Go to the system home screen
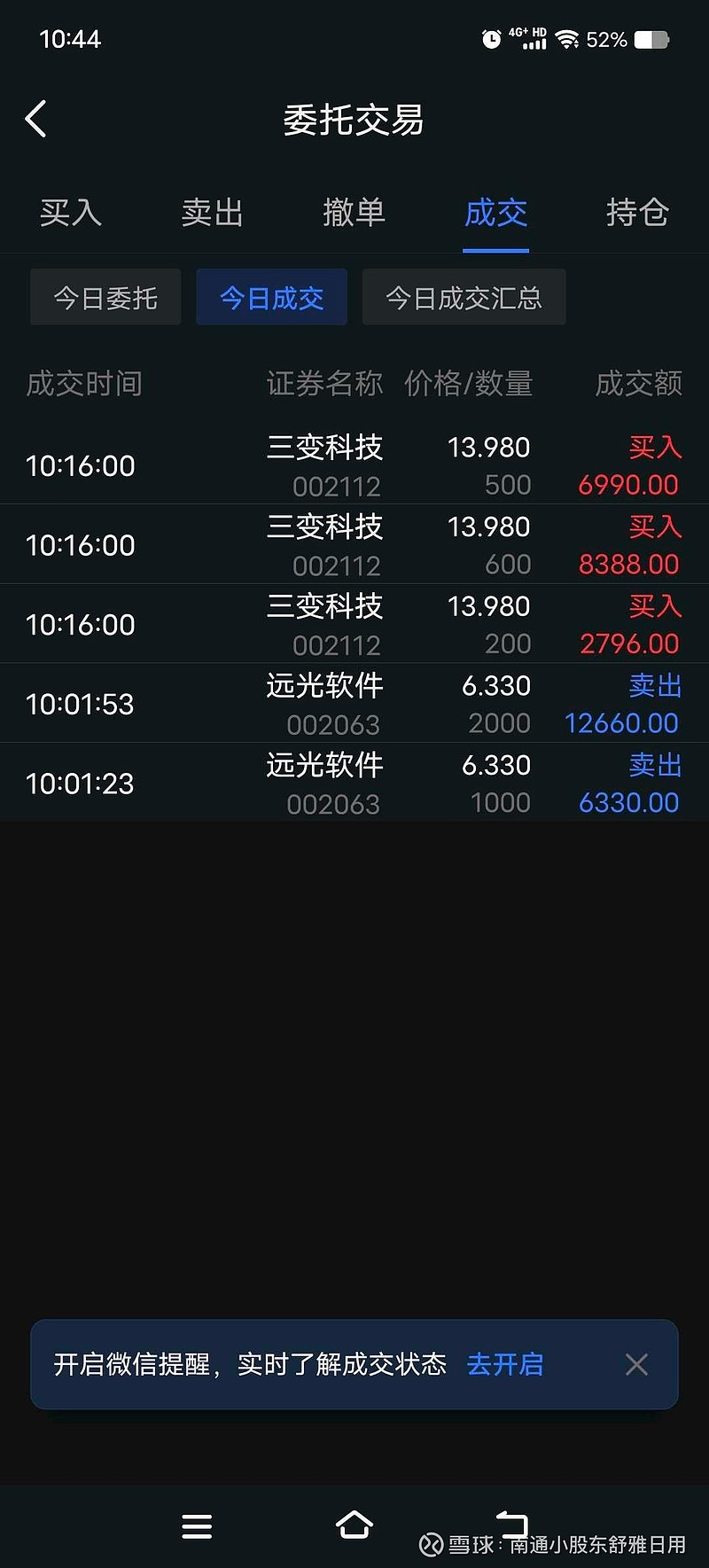709x1568 pixels. 354,1525
